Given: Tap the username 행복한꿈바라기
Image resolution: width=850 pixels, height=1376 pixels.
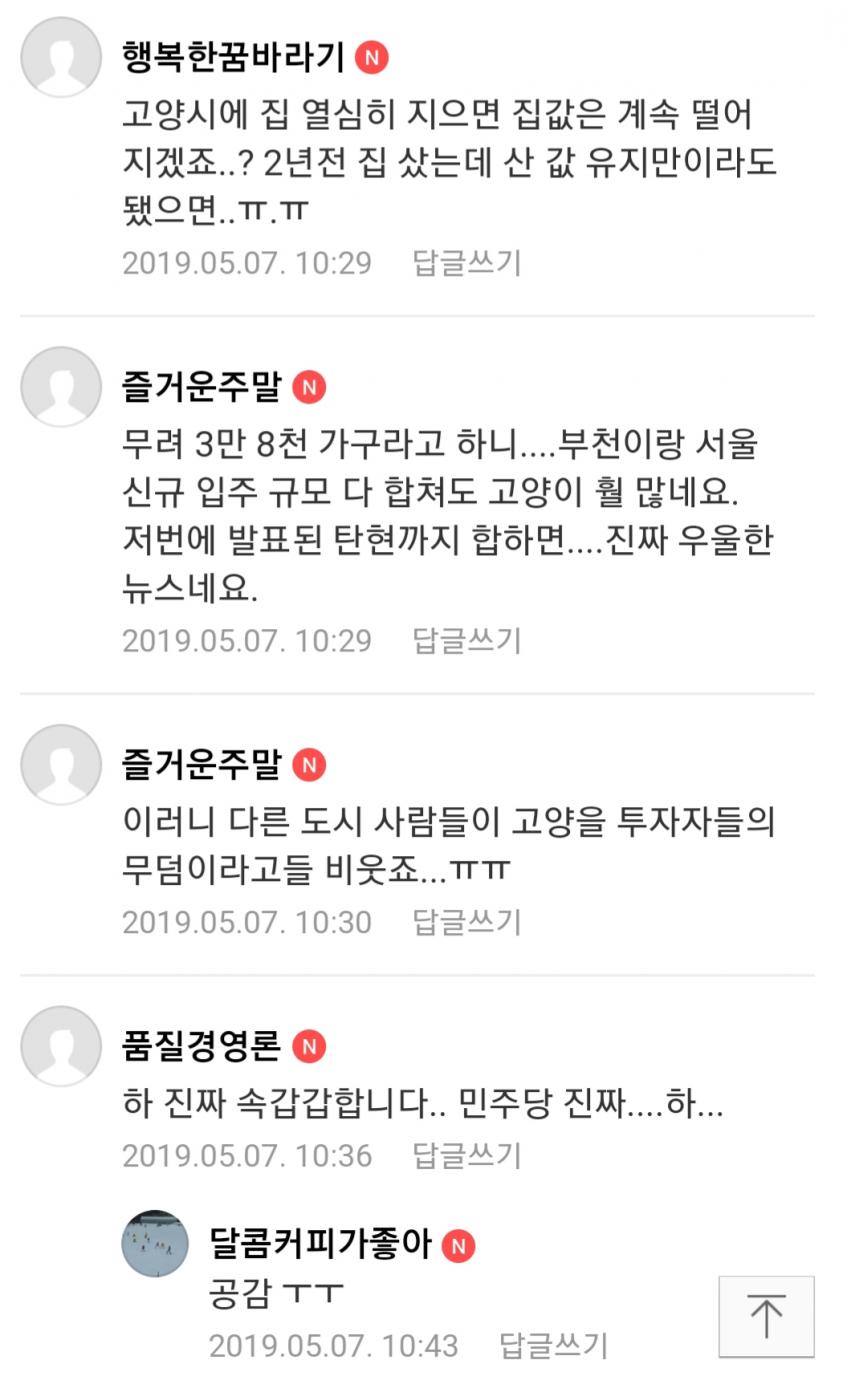Looking at the screenshot, I should point(233,57).
